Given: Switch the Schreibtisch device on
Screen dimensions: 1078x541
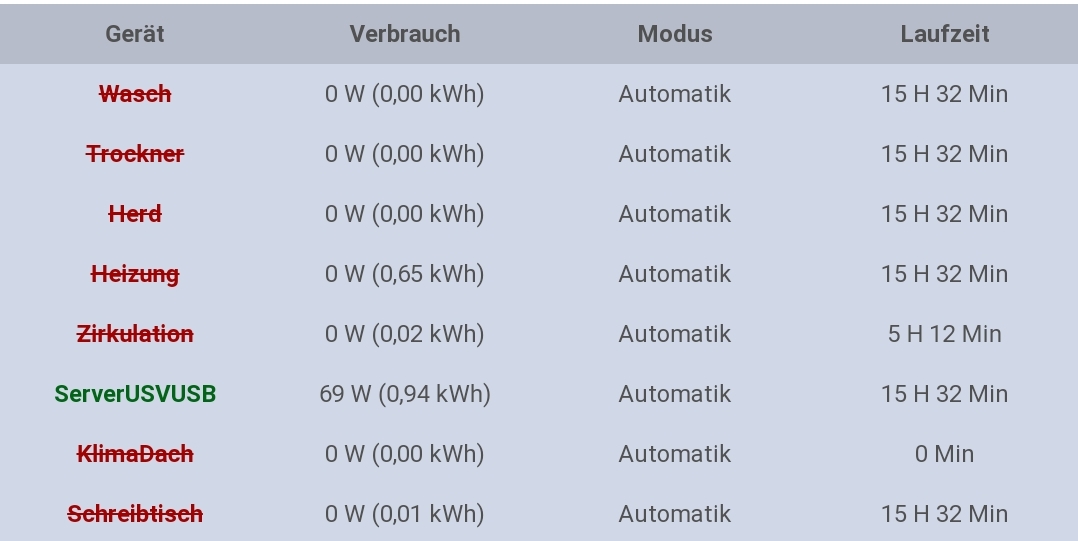Looking at the screenshot, I should (135, 514).
